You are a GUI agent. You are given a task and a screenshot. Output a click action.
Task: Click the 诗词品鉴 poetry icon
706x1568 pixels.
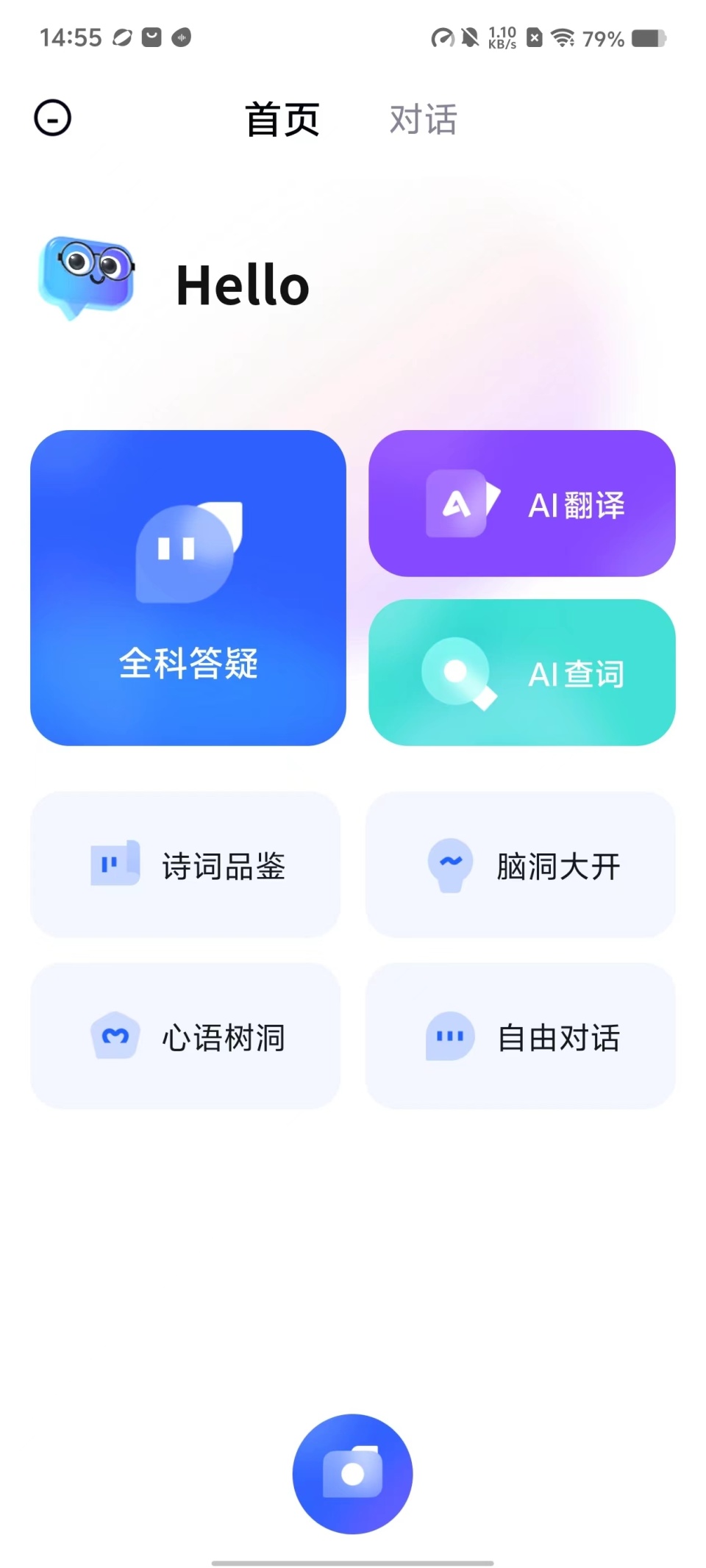click(113, 865)
